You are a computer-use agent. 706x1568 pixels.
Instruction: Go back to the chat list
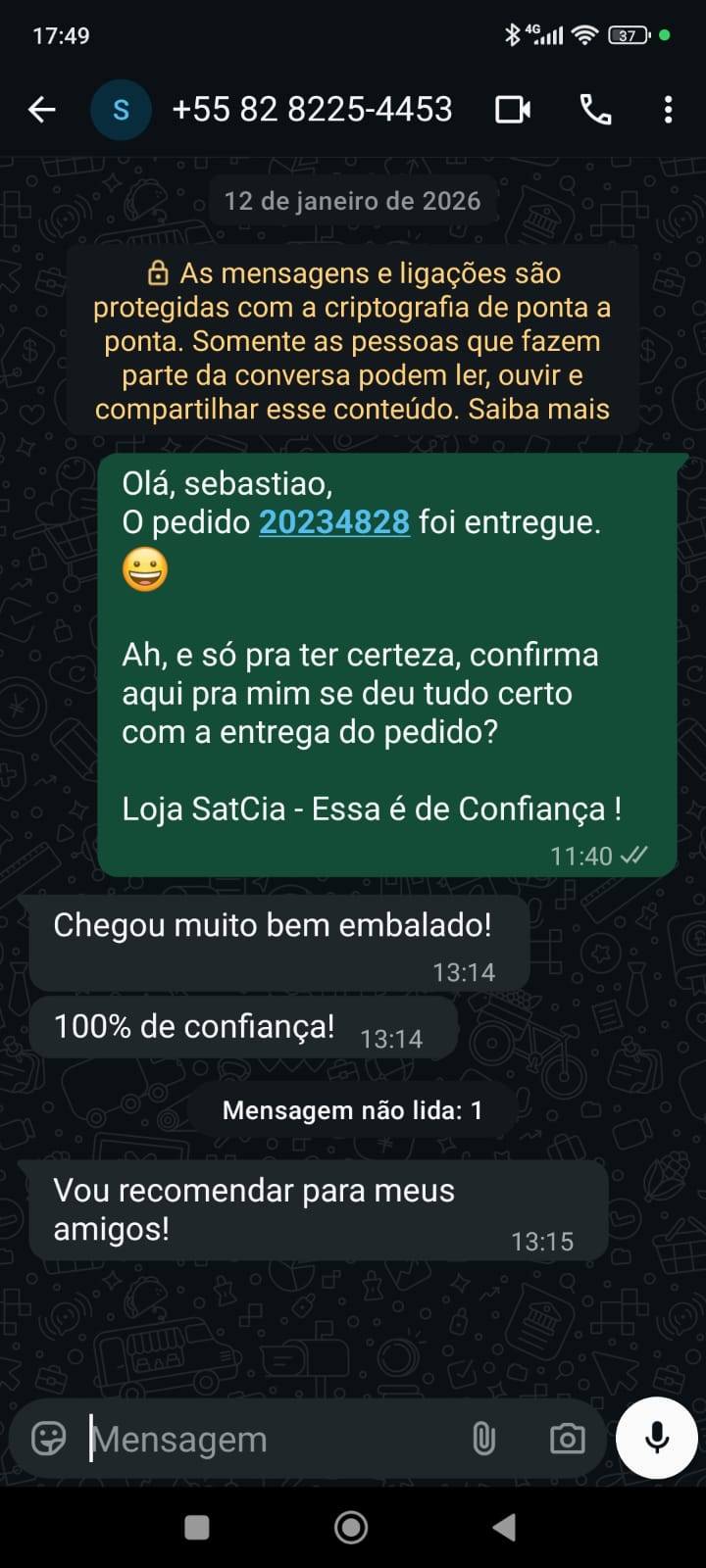tap(42, 110)
